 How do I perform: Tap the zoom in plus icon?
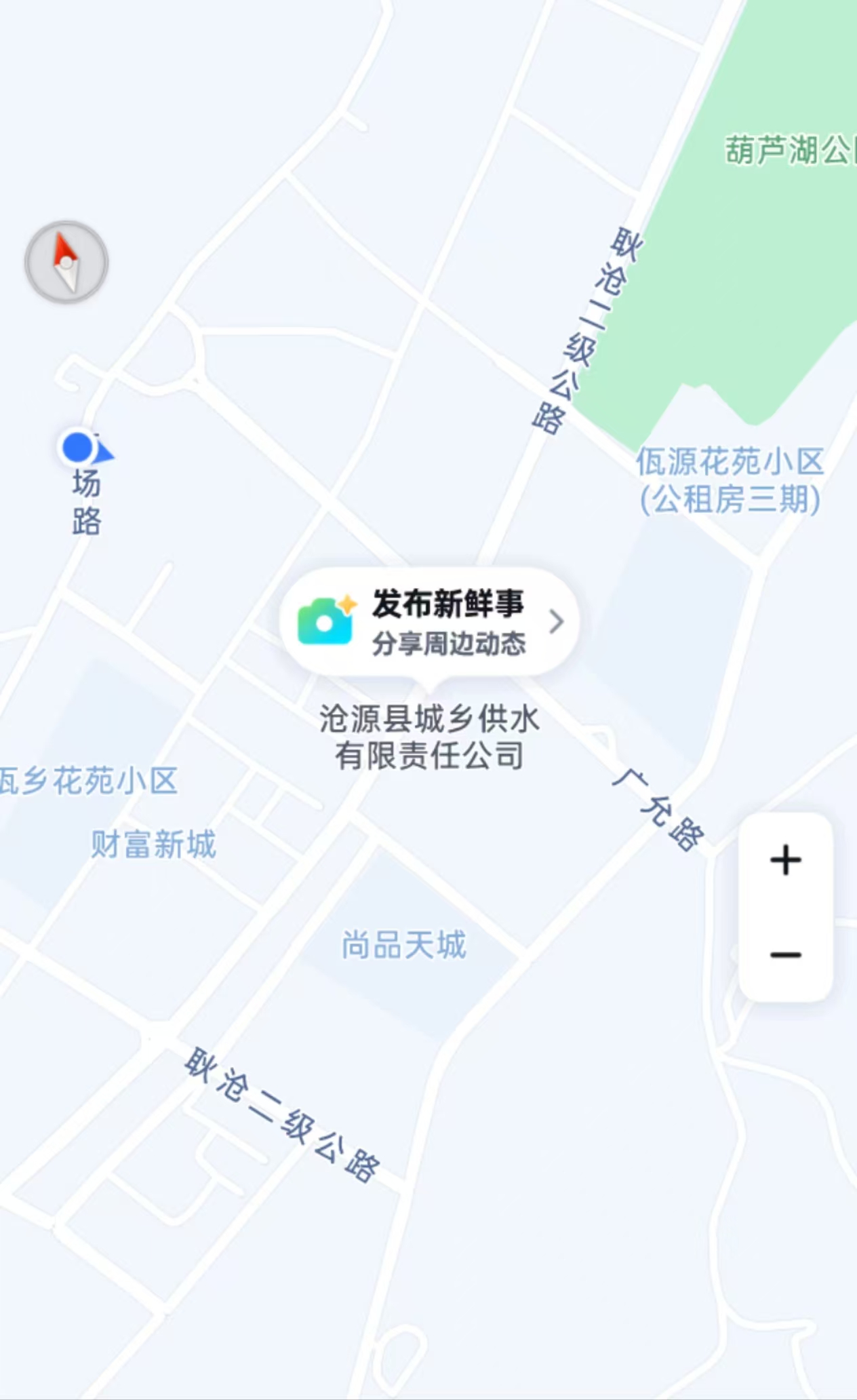[784, 860]
